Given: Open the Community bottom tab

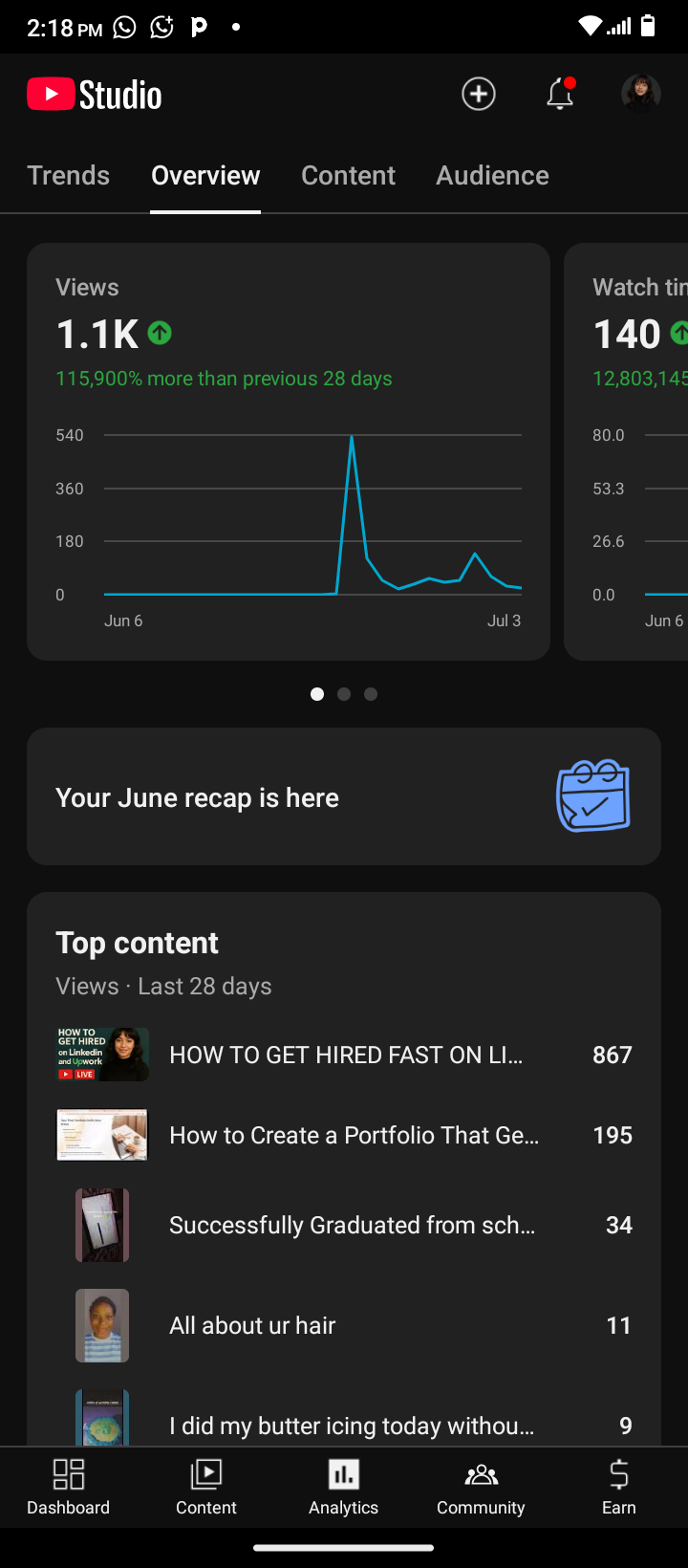Looking at the screenshot, I should (x=481, y=1487).
